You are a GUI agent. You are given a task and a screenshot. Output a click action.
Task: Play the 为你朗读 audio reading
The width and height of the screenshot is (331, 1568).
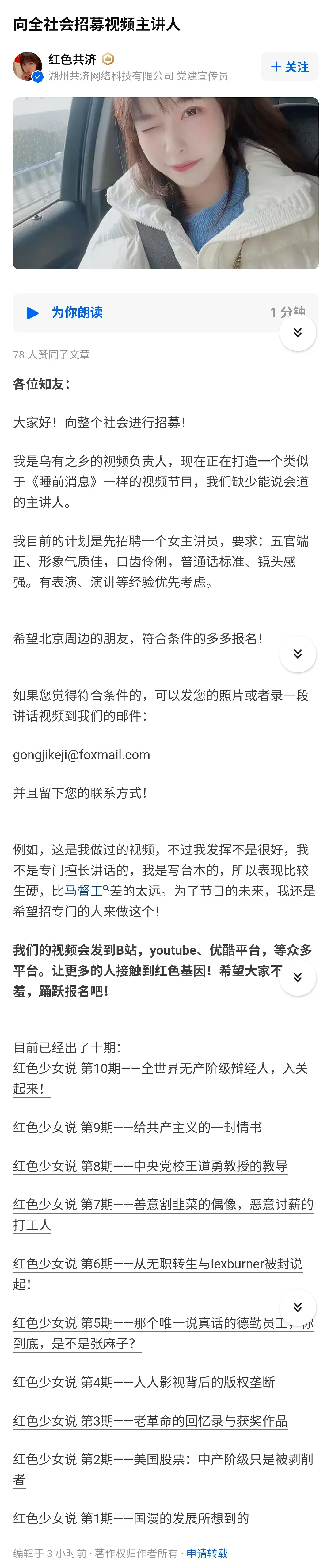[x=33, y=313]
